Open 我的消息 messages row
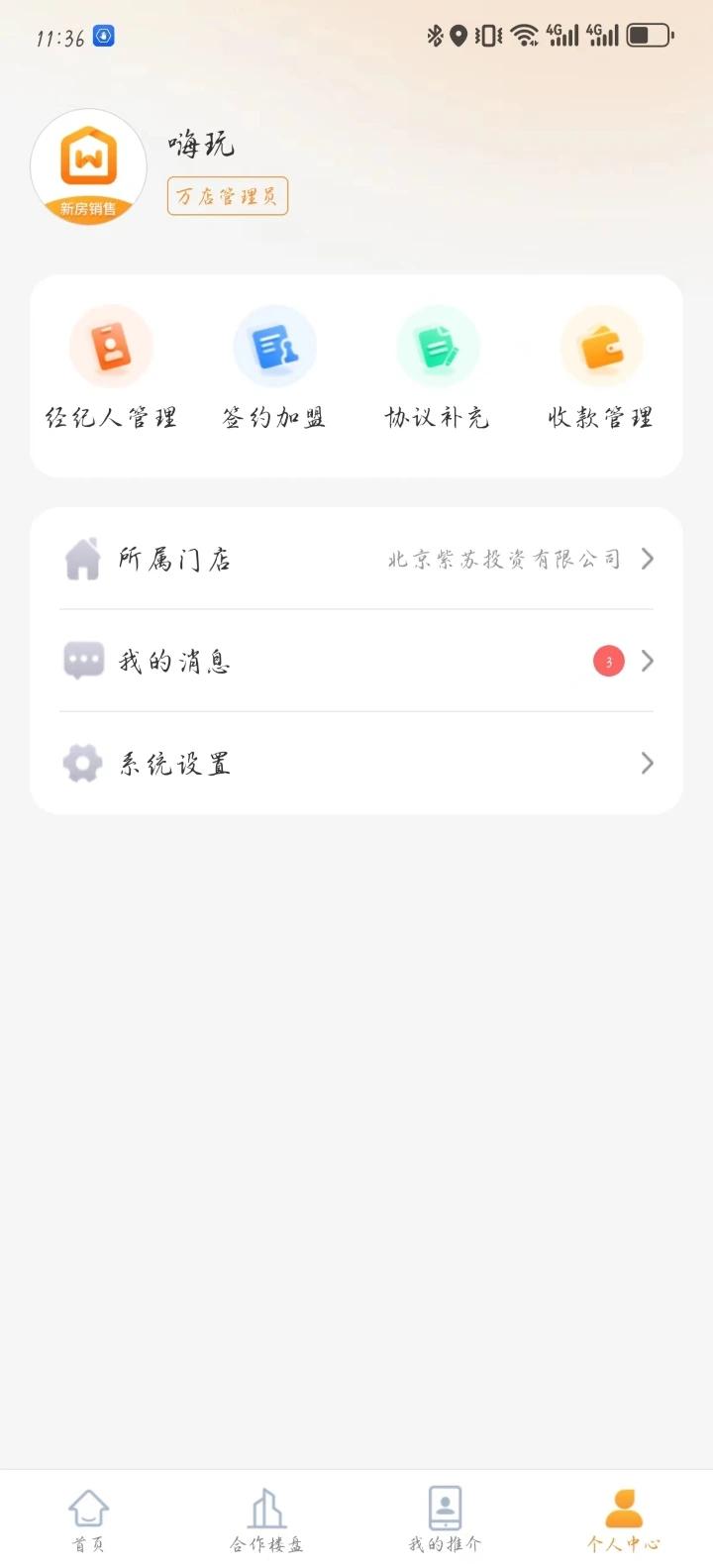The height and width of the screenshot is (1568, 713). click(356, 661)
